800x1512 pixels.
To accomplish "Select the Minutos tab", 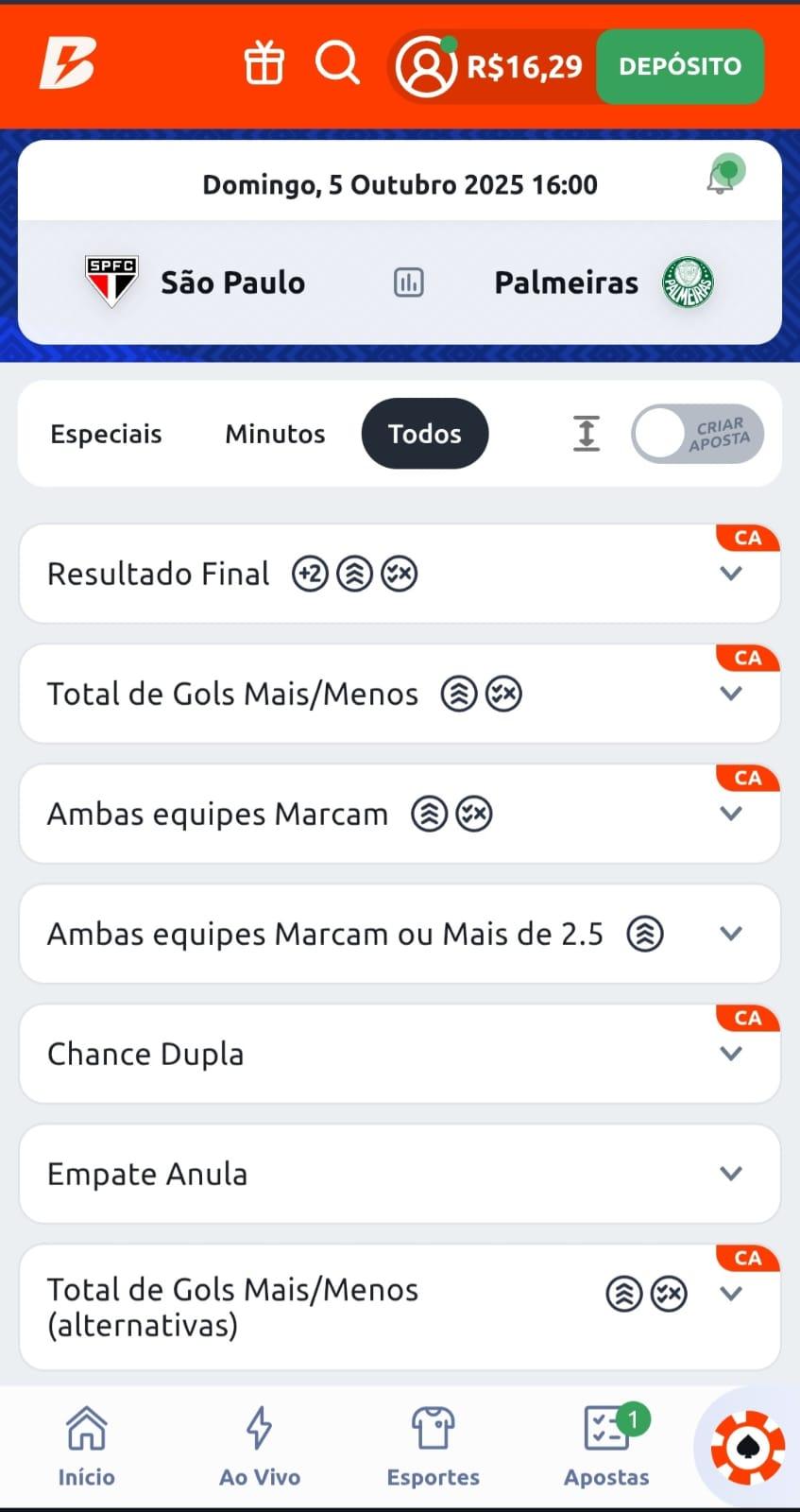I will tap(274, 433).
